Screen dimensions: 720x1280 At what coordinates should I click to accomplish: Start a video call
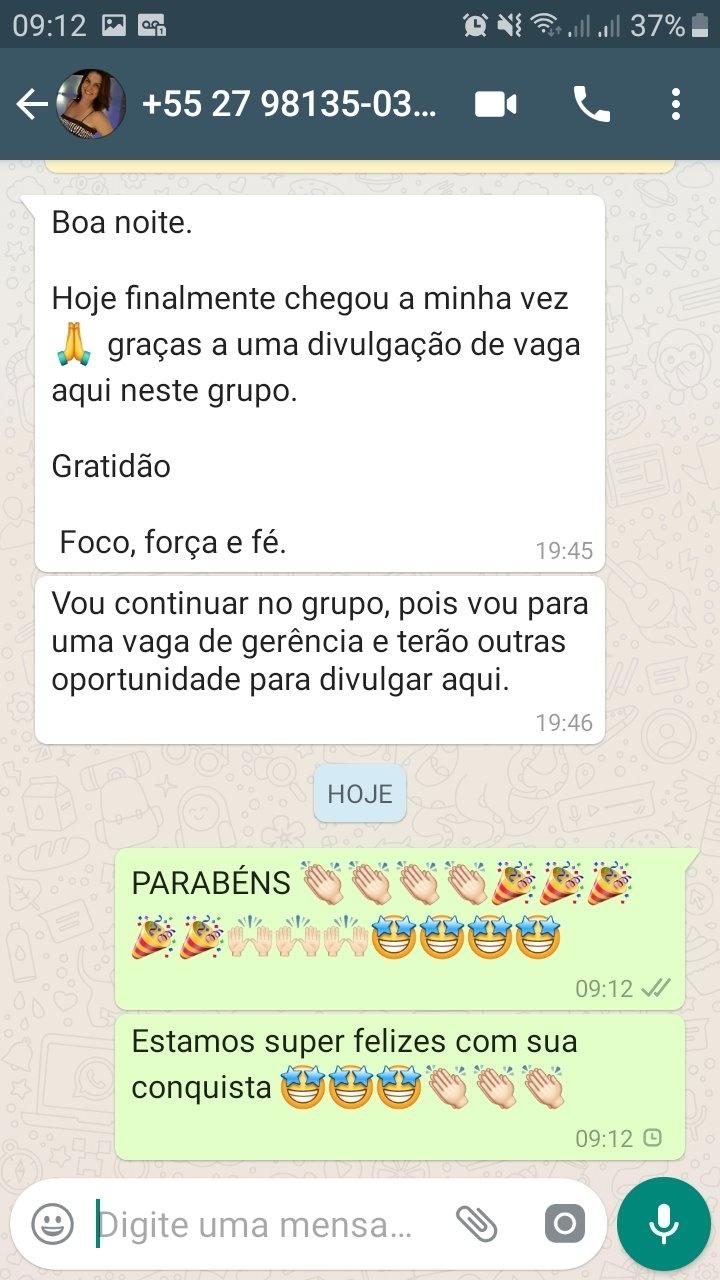click(496, 104)
